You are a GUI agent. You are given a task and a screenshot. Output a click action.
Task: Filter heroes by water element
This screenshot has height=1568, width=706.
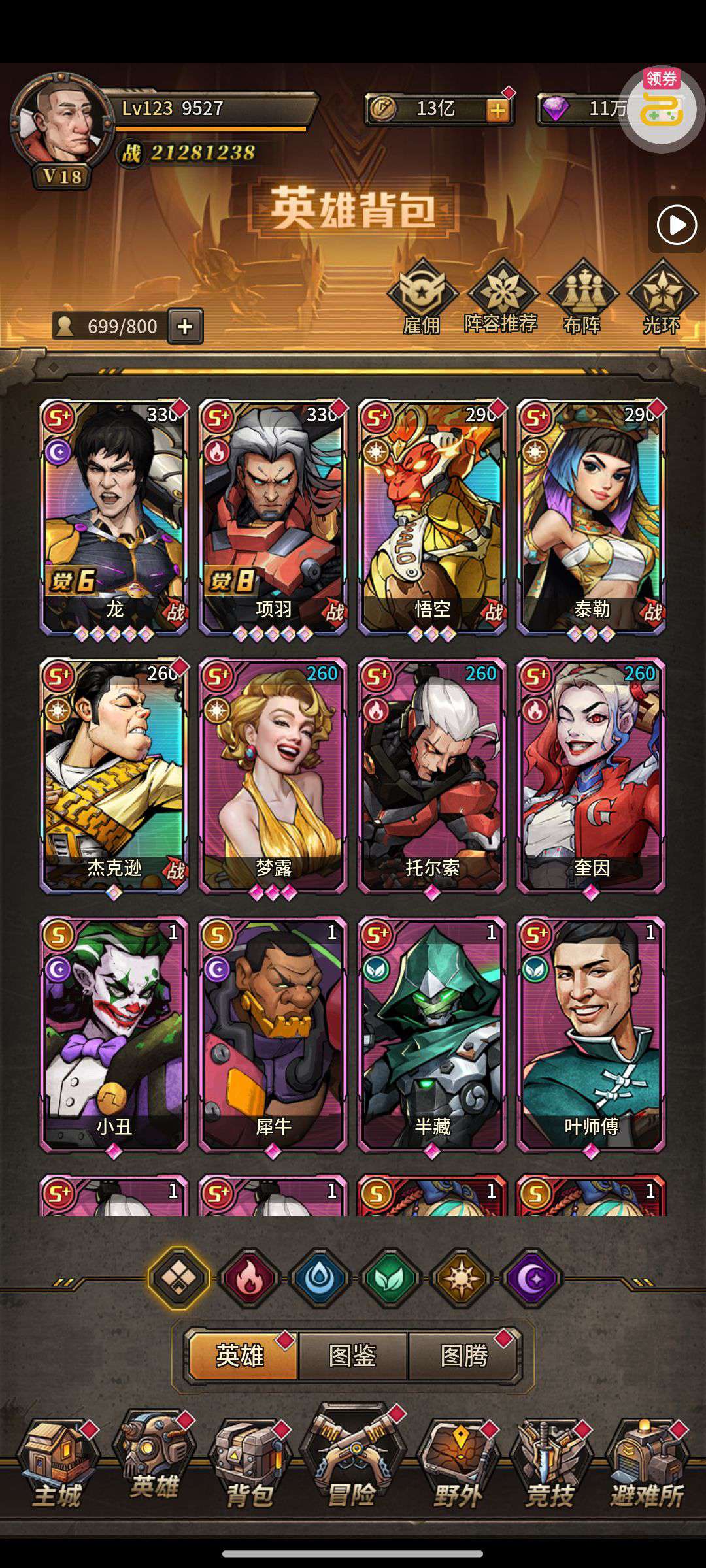pyautogui.click(x=319, y=1278)
